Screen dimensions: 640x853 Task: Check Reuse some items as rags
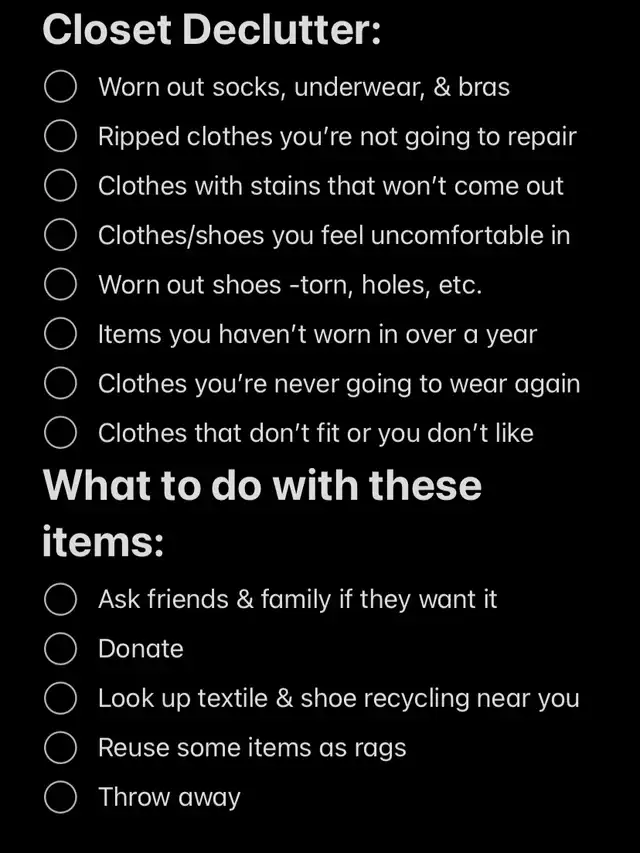[61, 747]
